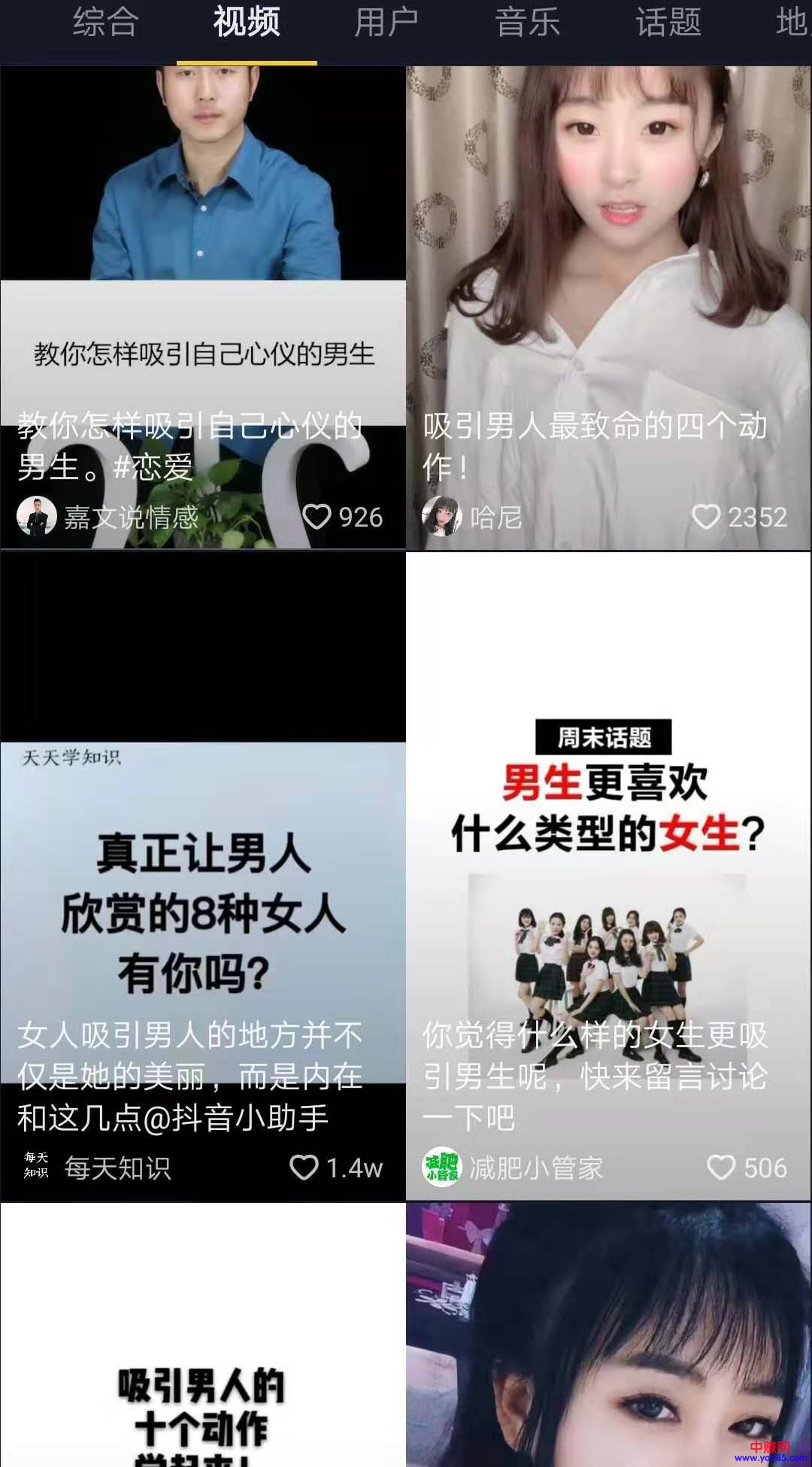
Task: Select the 视频 tab
Action: tap(247, 23)
